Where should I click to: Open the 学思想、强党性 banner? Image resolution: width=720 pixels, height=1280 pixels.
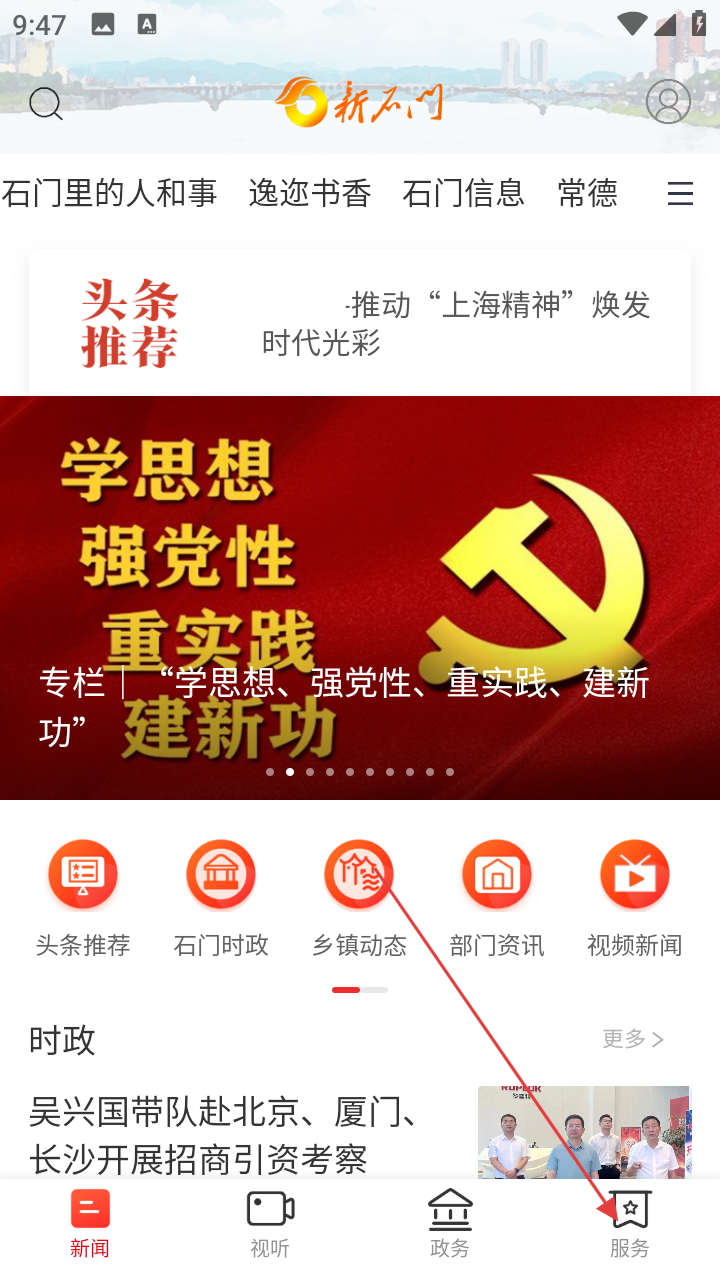pyautogui.click(x=360, y=597)
